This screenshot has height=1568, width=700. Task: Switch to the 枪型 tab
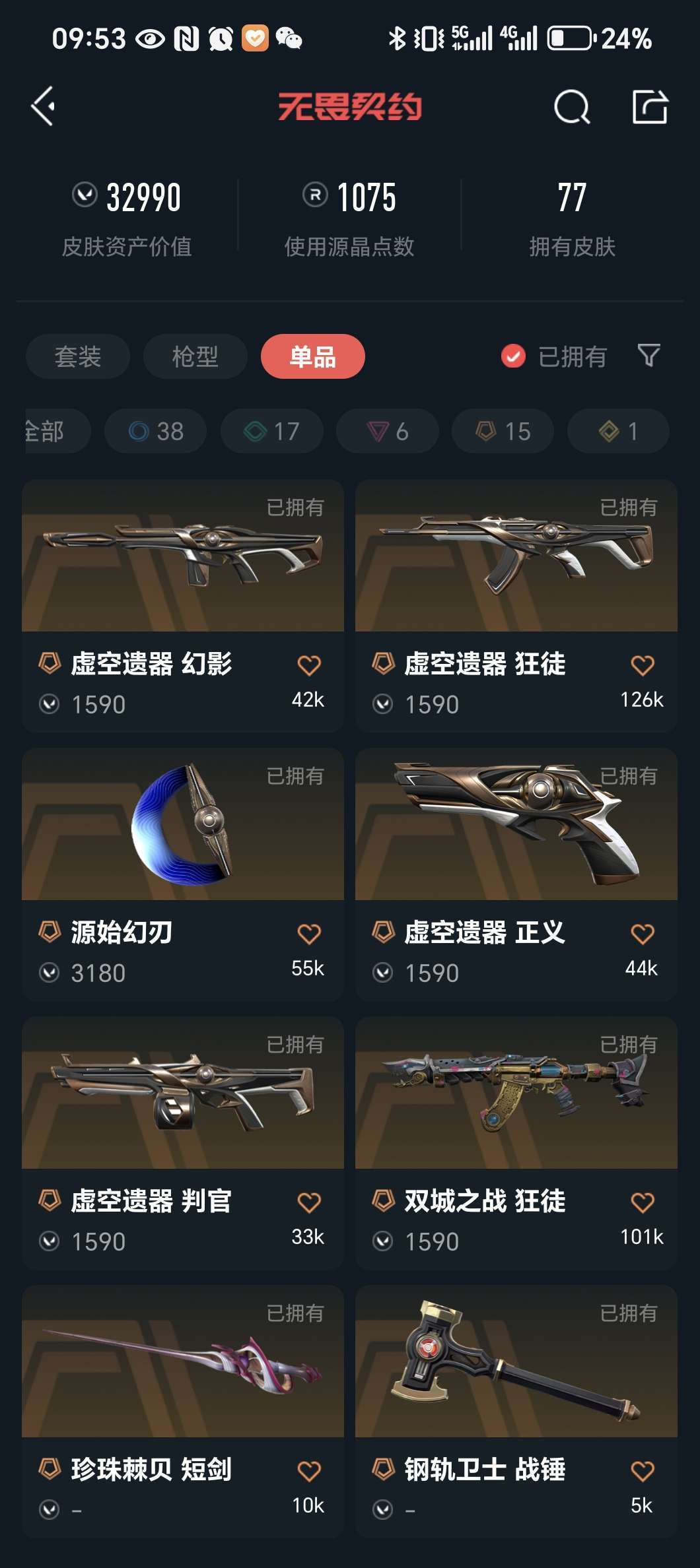(195, 356)
